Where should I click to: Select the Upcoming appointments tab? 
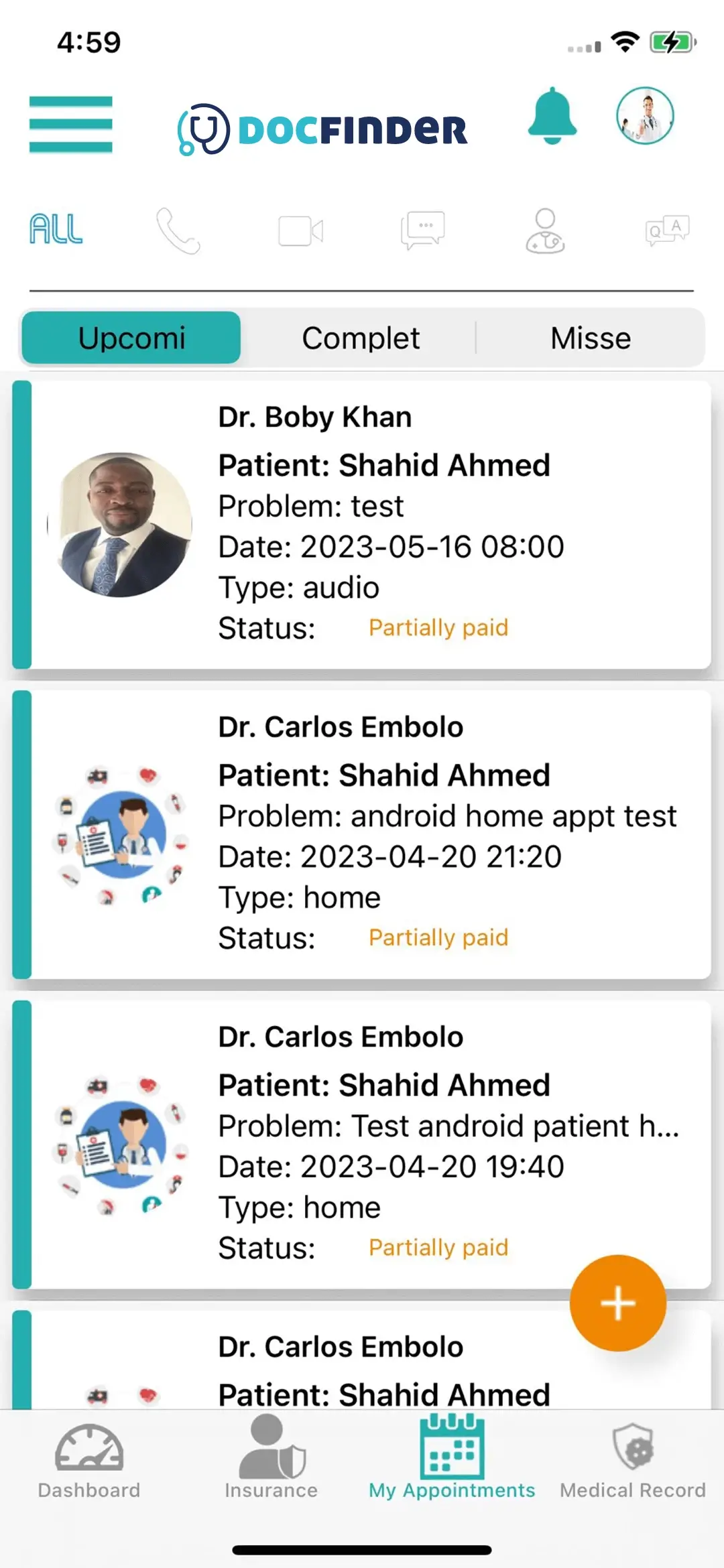click(131, 338)
